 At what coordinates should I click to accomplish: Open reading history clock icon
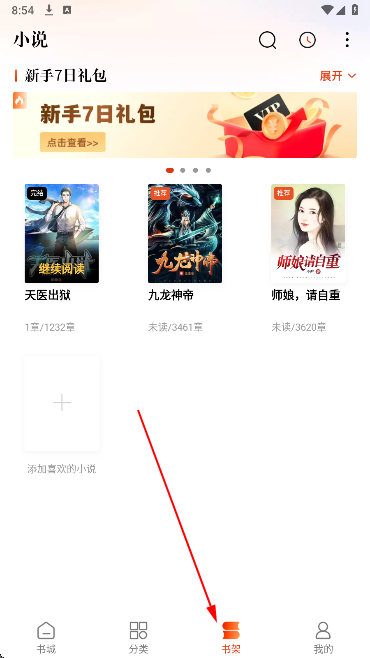click(307, 40)
